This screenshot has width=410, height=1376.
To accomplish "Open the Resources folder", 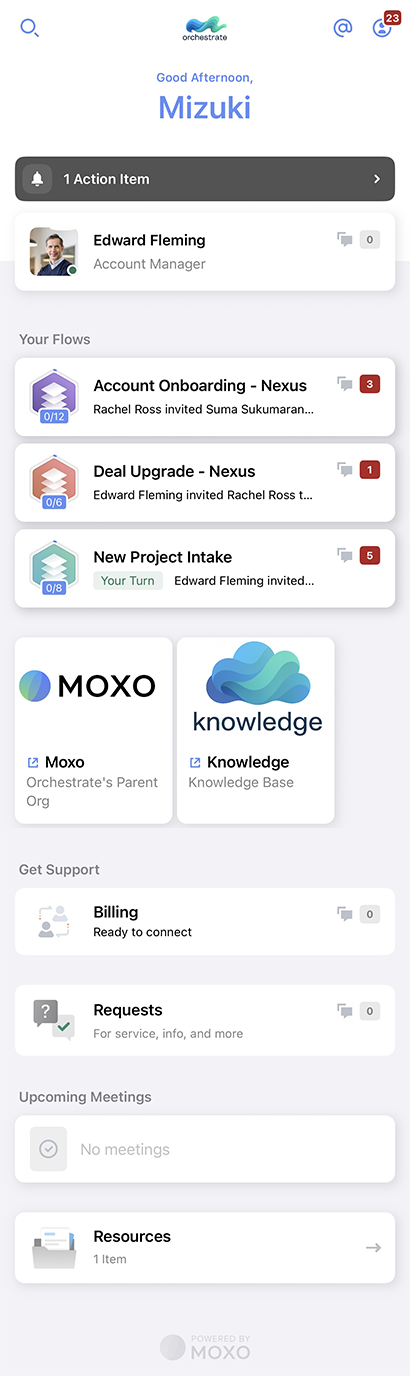I will point(205,1247).
